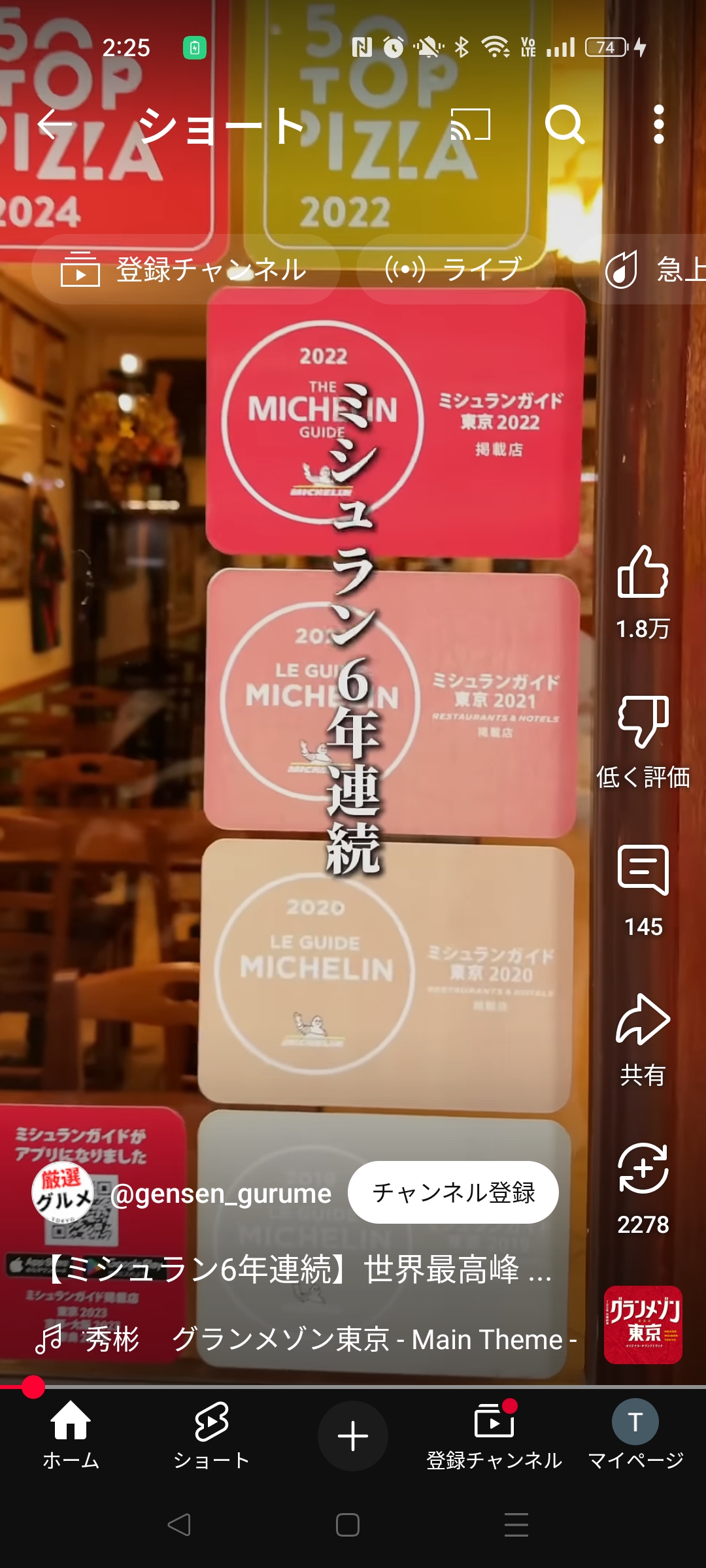Switch to the マイページ tab

pos(635,1436)
